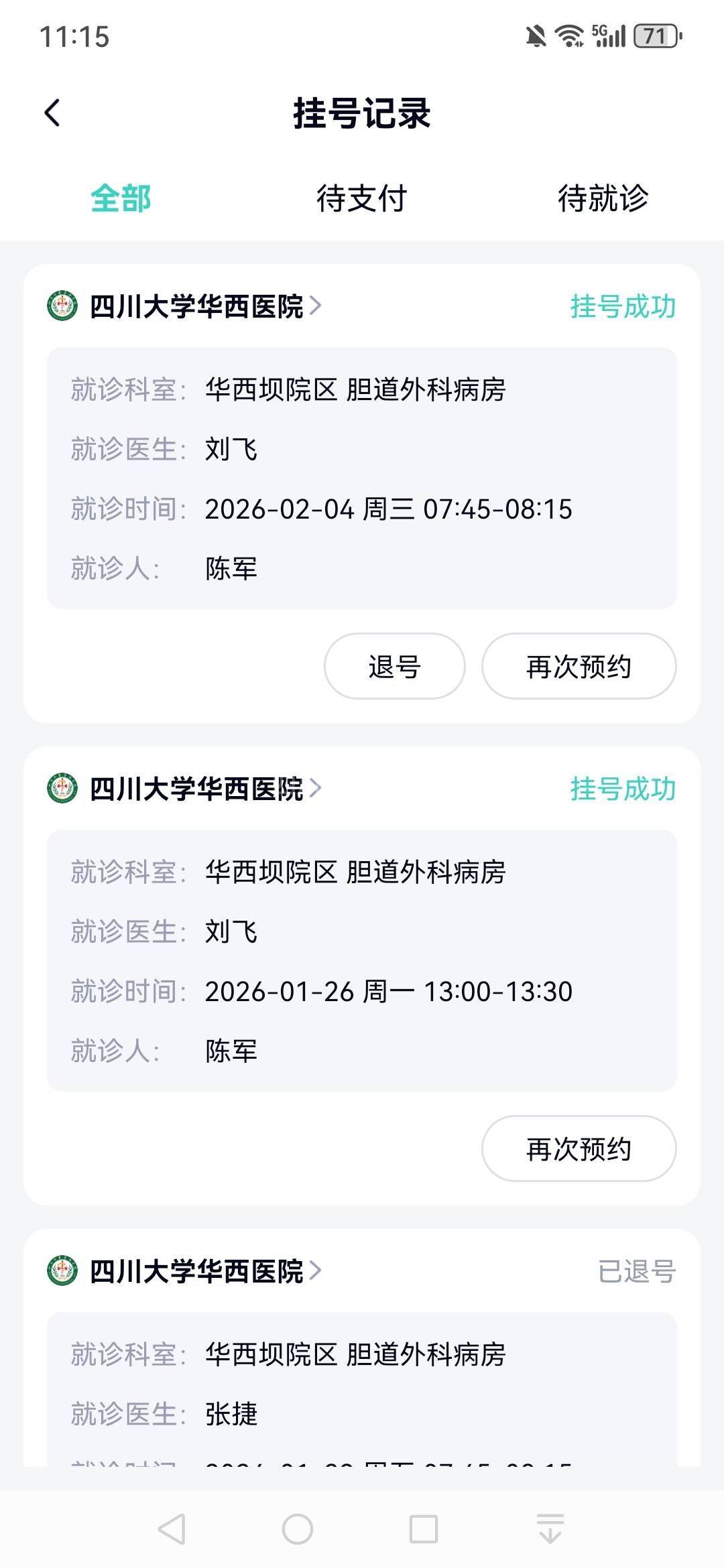Switch to the 待支付 tab
Image resolution: width=724 pixels, height=1568 pixels.
[361, 198]
